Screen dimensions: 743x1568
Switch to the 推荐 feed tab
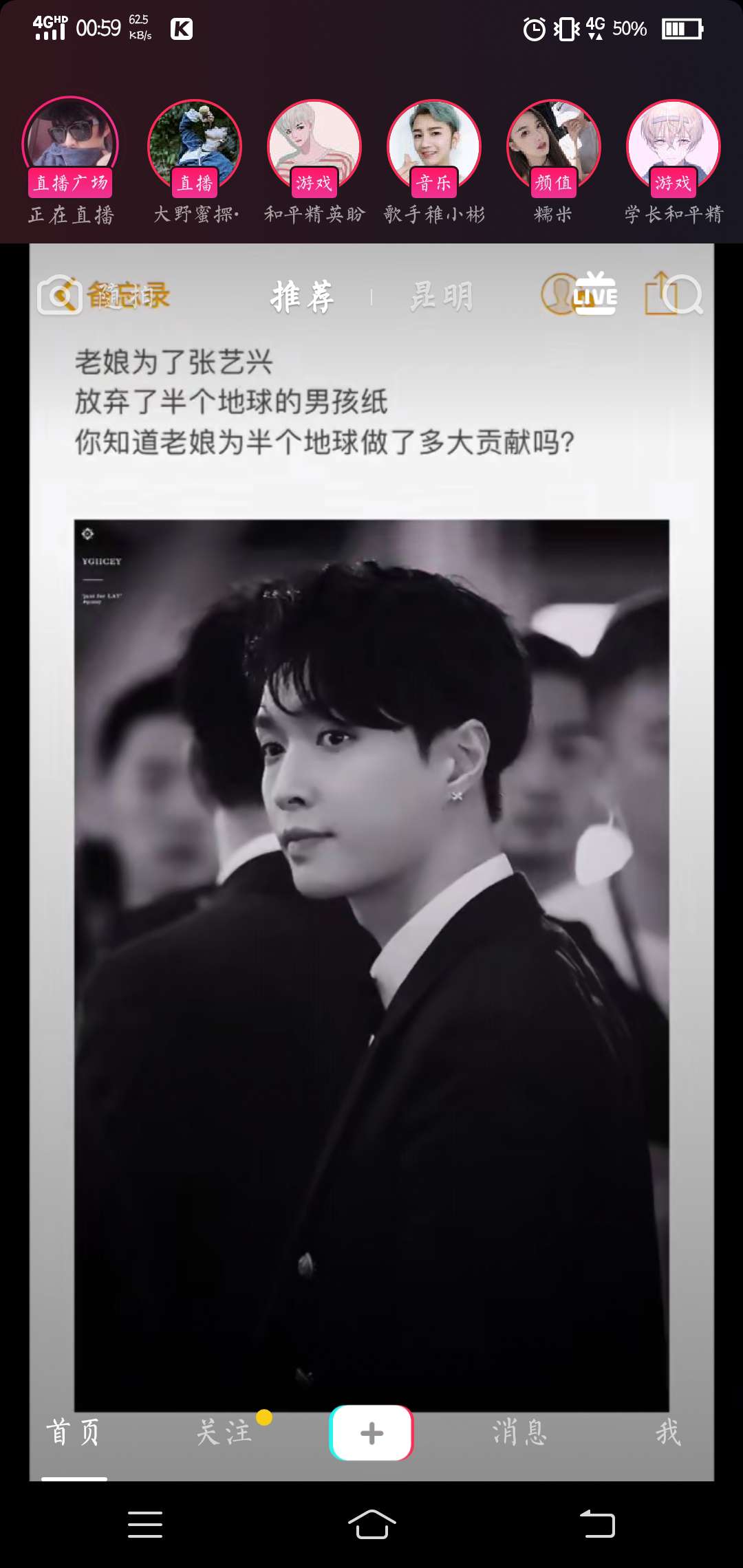[303, 297]
